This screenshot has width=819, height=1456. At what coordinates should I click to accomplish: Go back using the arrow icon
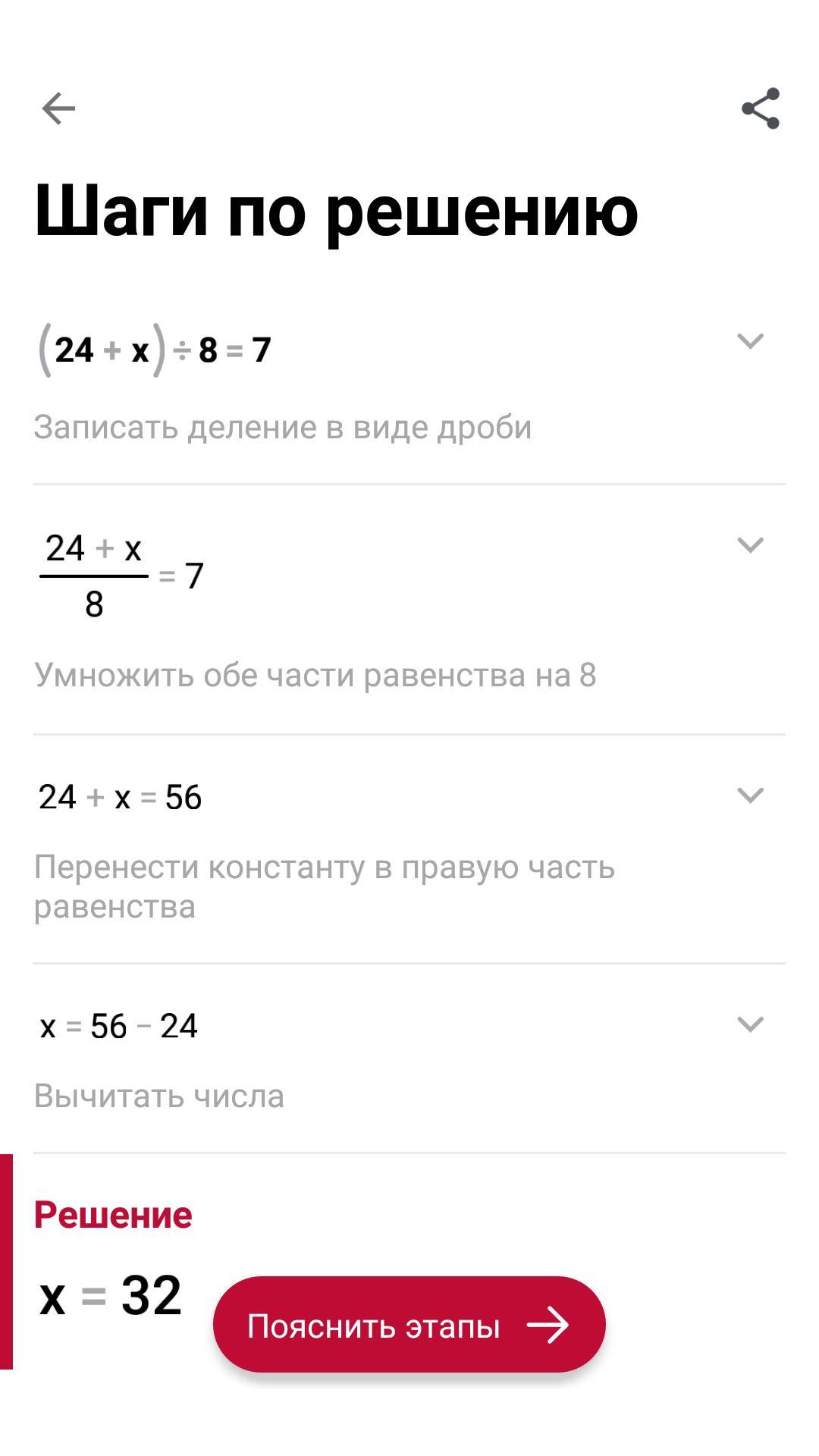(x=58, y=108)
